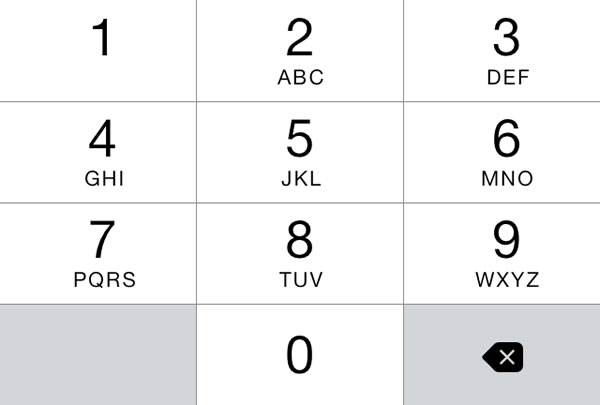Select the 5 JKL key
Image resolution: width=600 pixels, height=405 pixels.
300,152
